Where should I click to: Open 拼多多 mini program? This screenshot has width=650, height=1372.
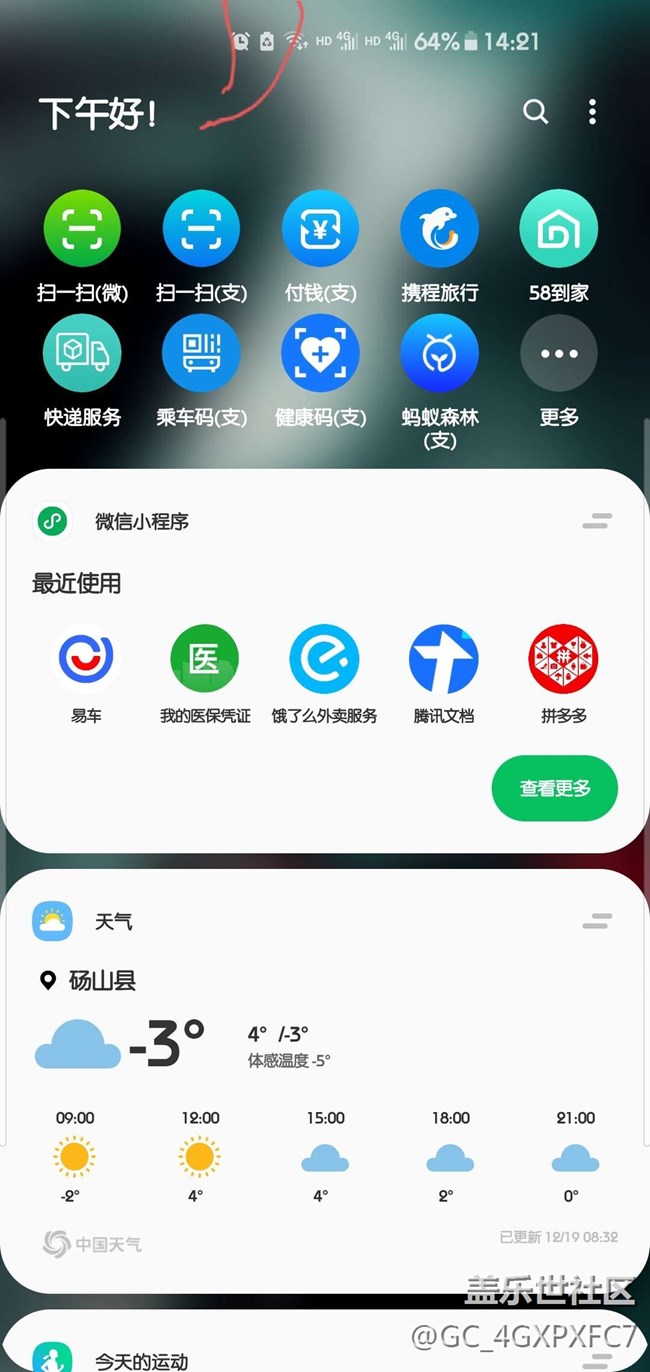(x=563, y=660)
